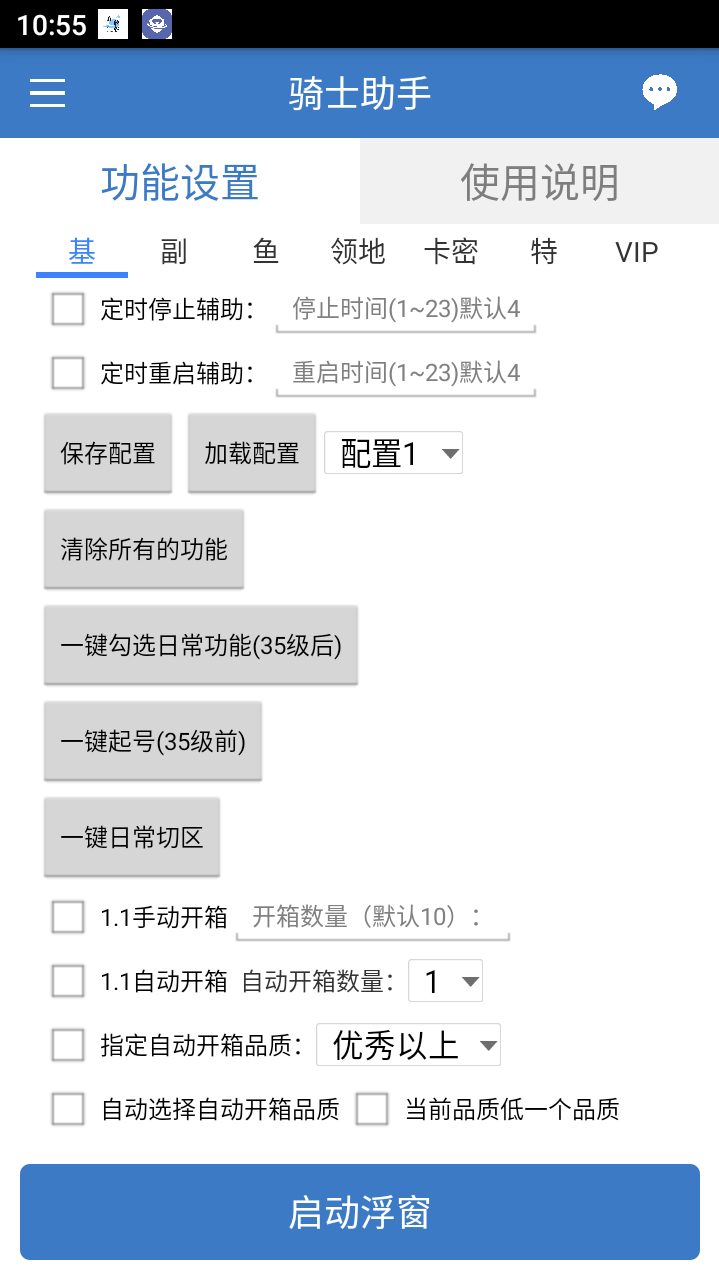Select the 副 sub-tab
The image size is (719, 1279).
[174, 252]
